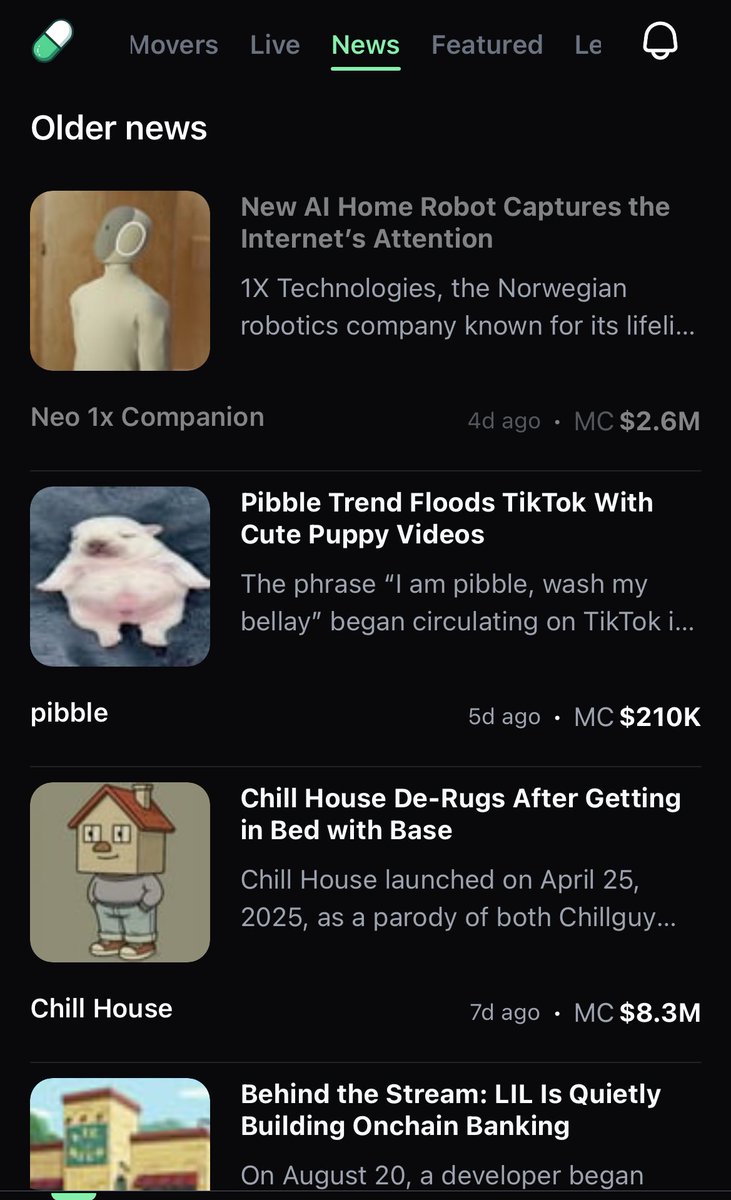The height and width of the screenshot is (1200, 731).
Task: Select the News tab
Action: (365, 45)
